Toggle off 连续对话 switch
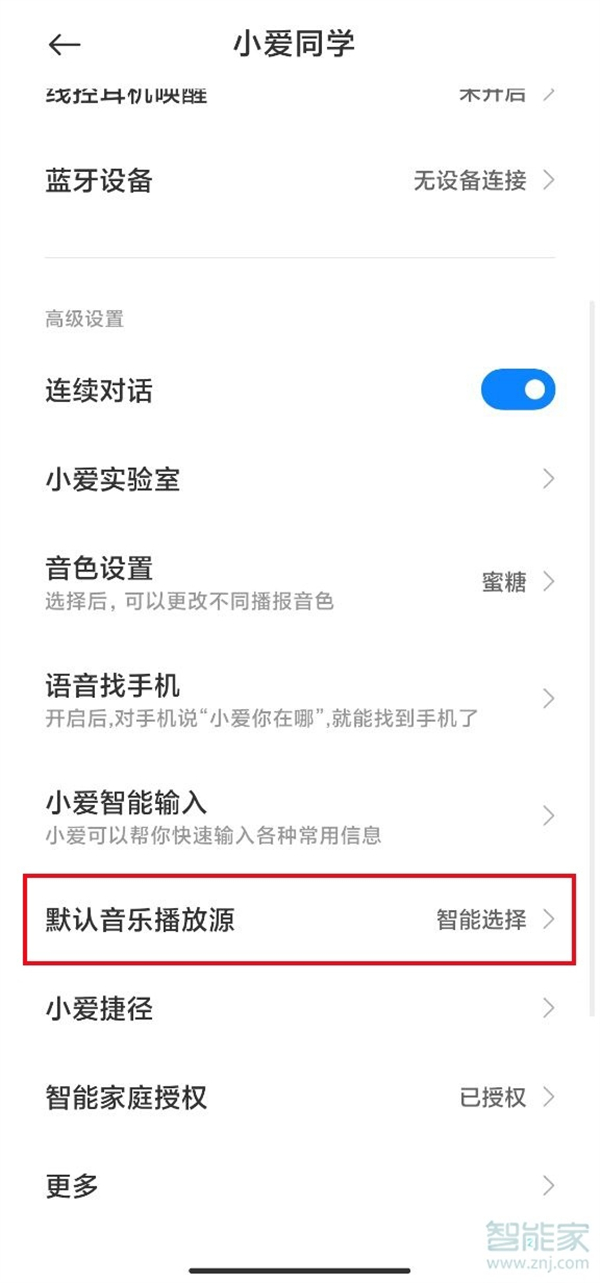This screenshot has width=600, height=1283. [x=517, y=390]
